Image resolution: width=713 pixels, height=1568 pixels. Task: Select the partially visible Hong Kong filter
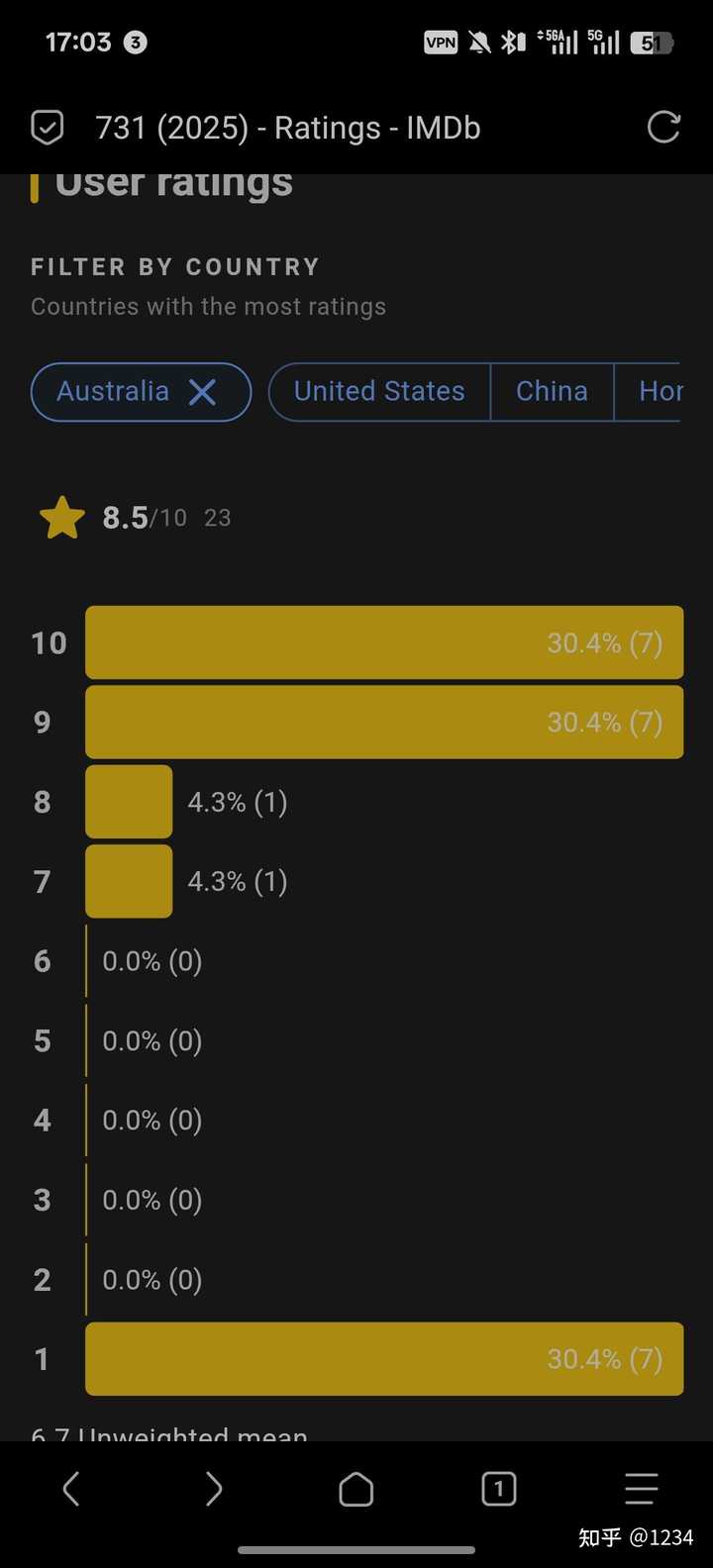(x=648, y=392)
